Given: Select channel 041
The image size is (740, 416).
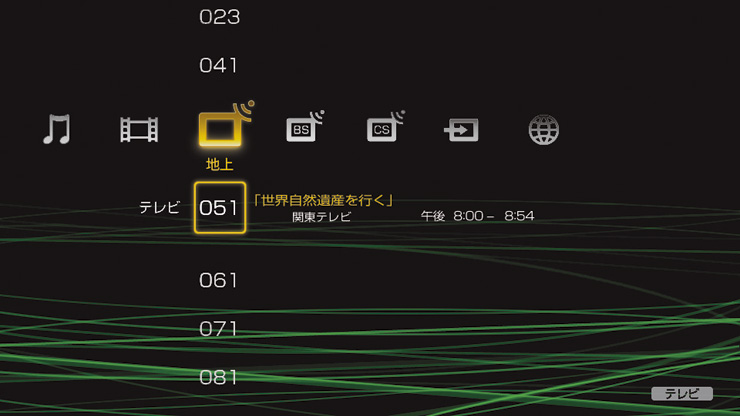Looking at the screenshot, I should click(x=219, y=66).
